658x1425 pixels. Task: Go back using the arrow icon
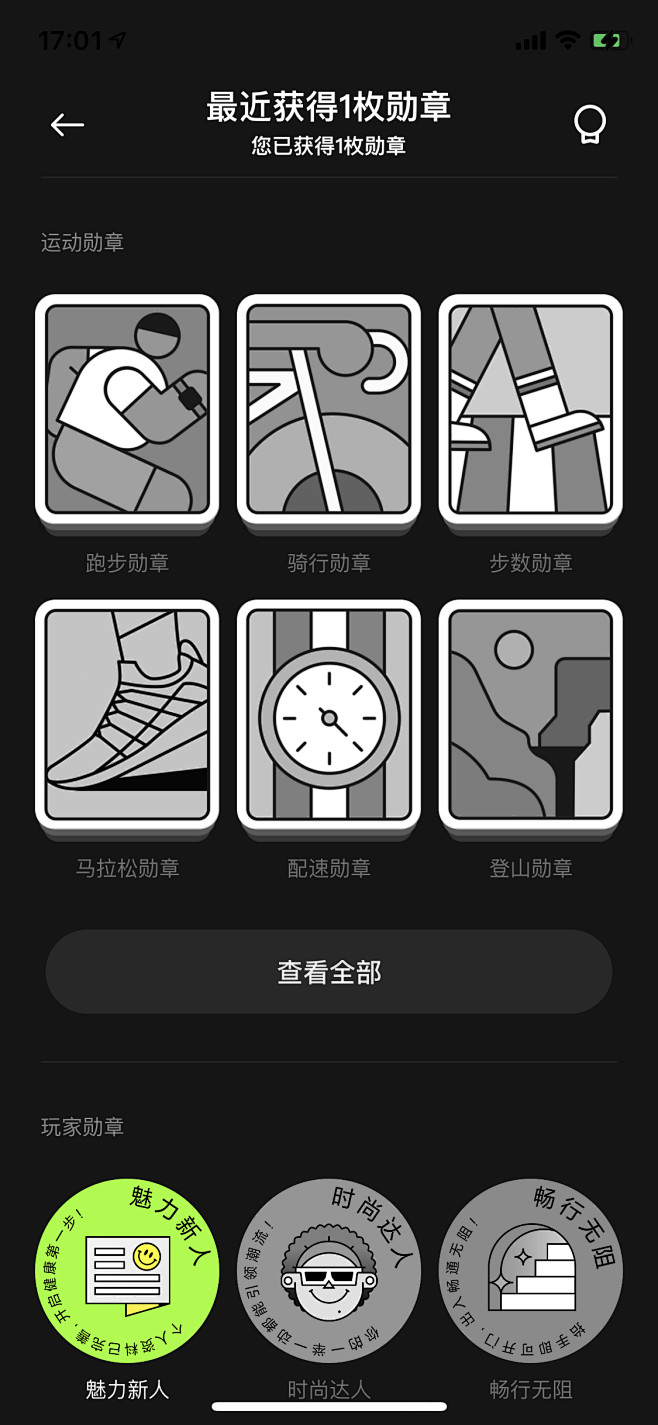67,124
